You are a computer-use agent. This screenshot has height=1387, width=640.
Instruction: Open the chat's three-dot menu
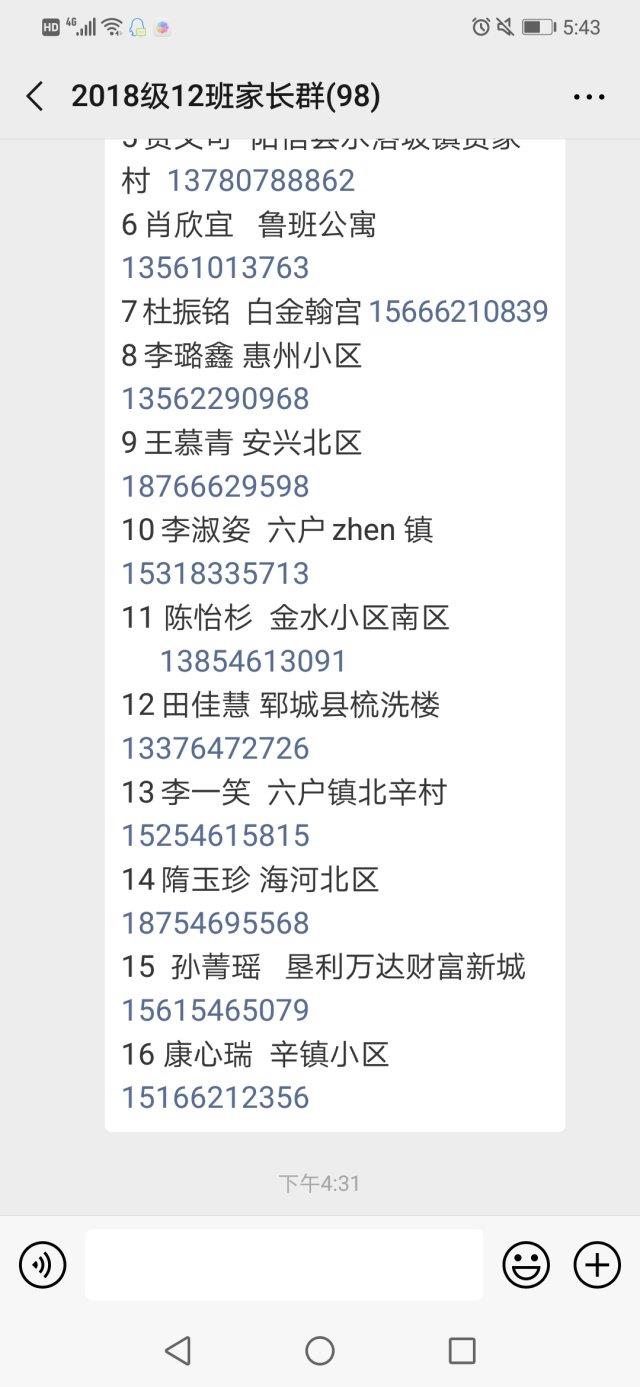click(x=589, y=97)
